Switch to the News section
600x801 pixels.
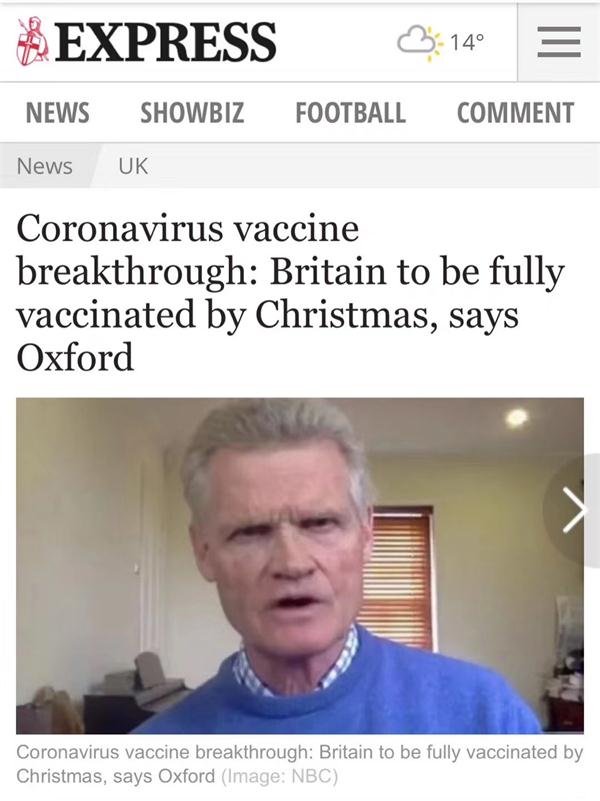click(57, 113)
